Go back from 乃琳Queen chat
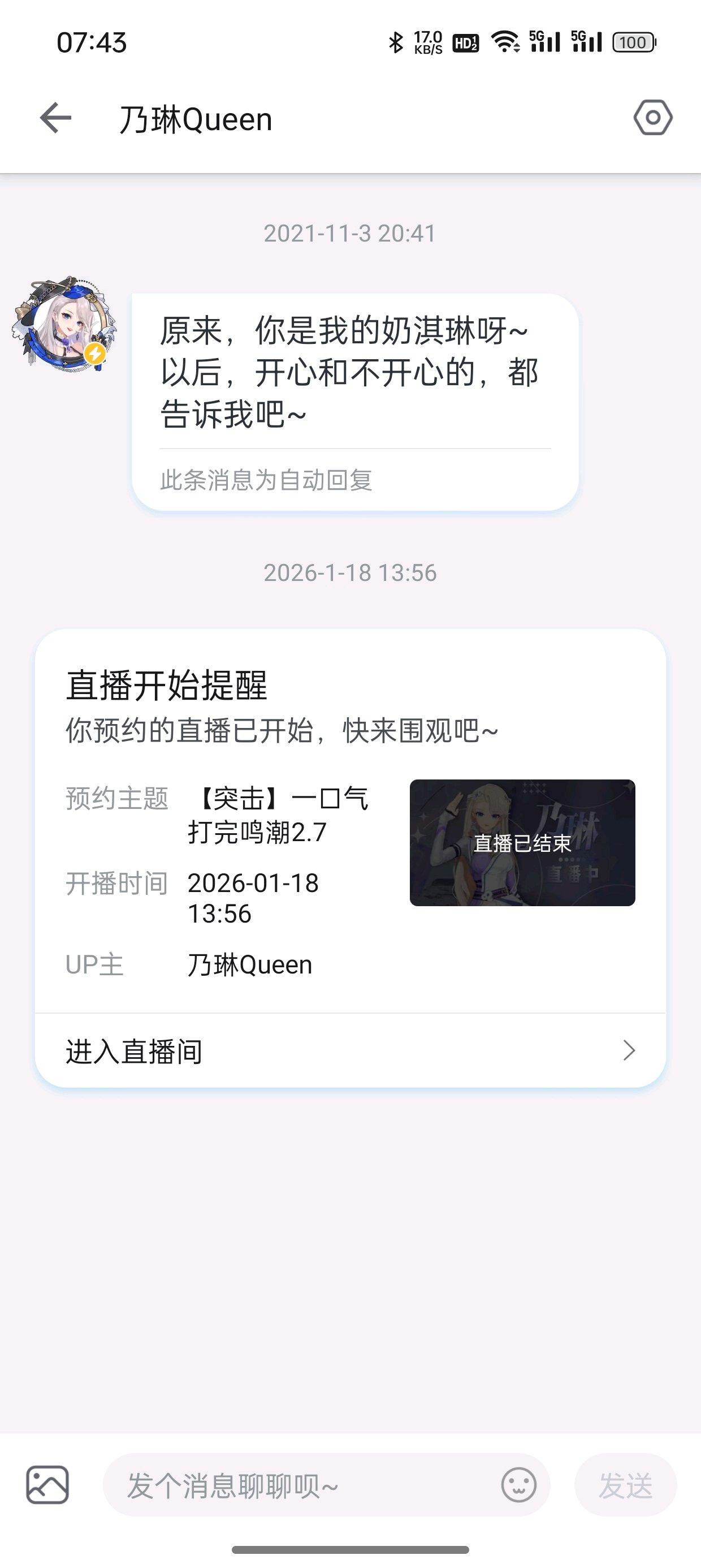The height and width of the screenshot is (1568, 701). tap(55, 118)
